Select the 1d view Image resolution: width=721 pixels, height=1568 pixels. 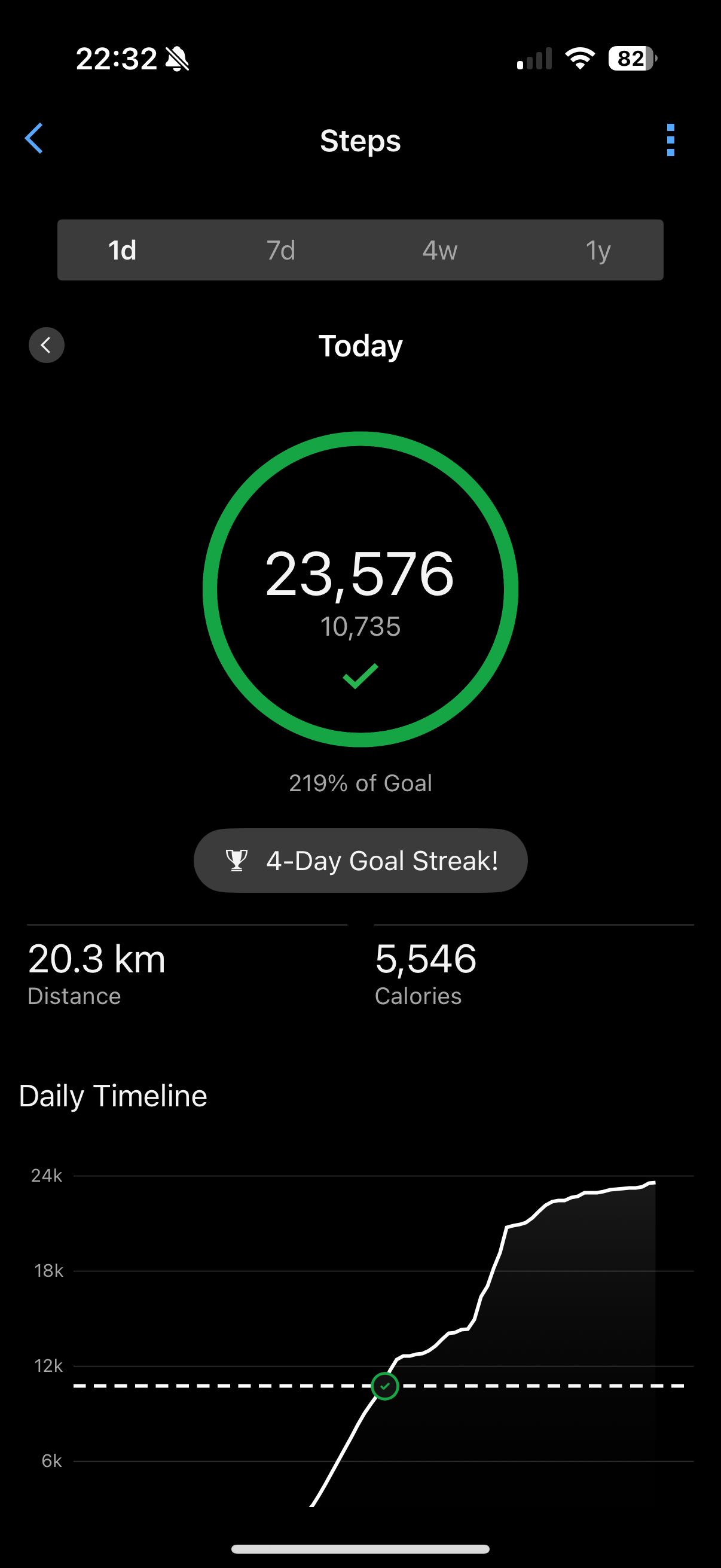tap(123, 250)
